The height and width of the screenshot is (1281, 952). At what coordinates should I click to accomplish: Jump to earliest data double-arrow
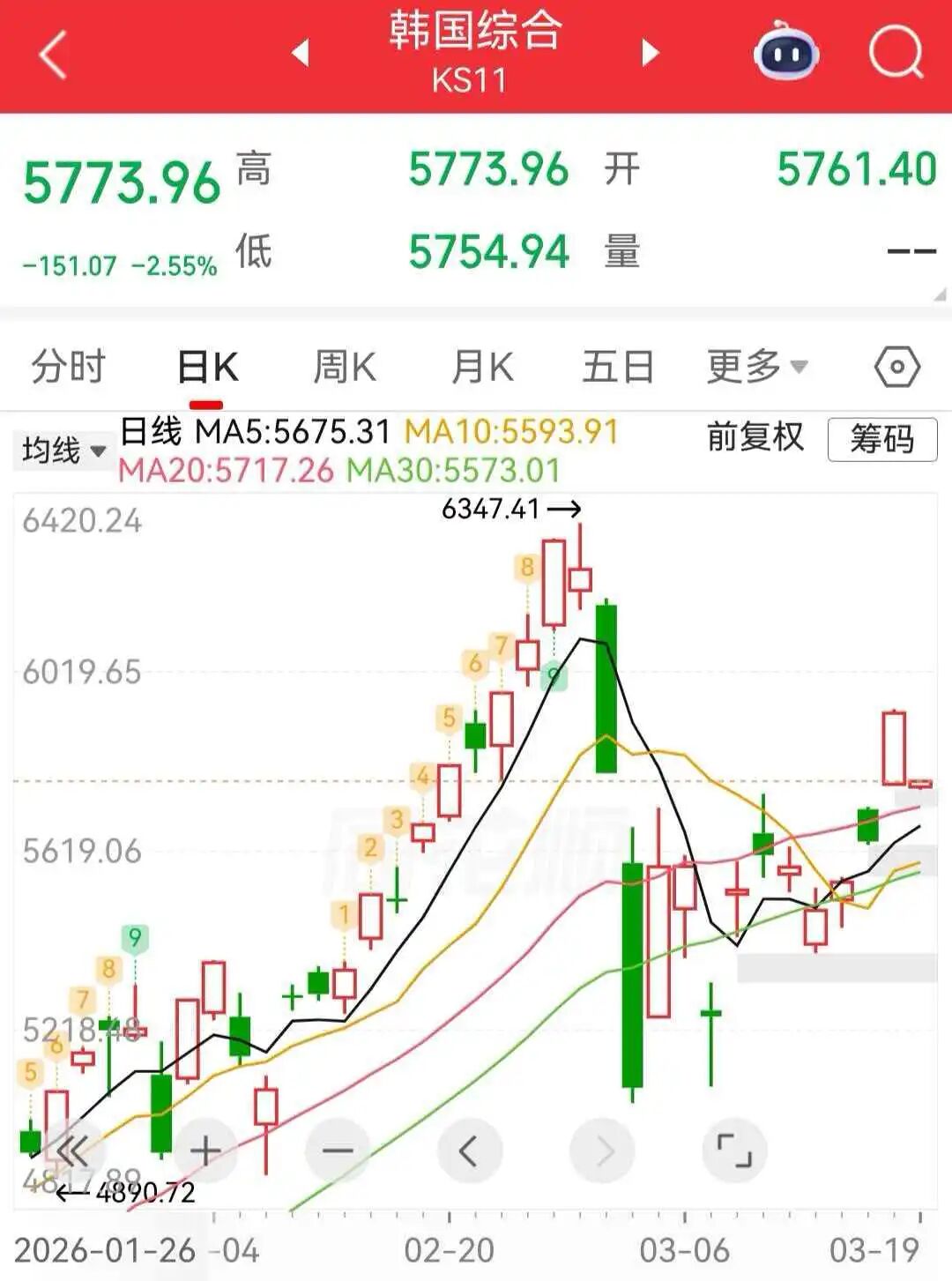click(x=72, y=1151)
